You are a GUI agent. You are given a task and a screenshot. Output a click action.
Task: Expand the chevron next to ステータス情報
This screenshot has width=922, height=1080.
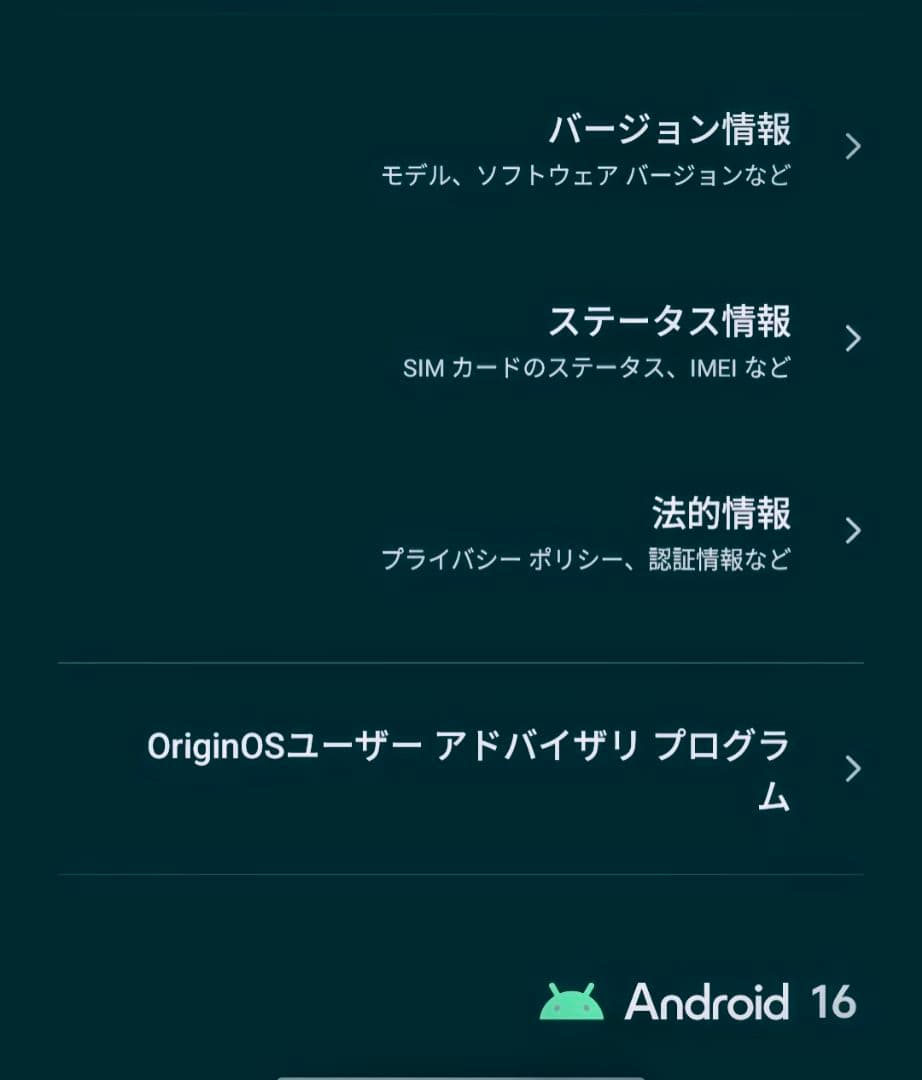[x=851, y=339]
